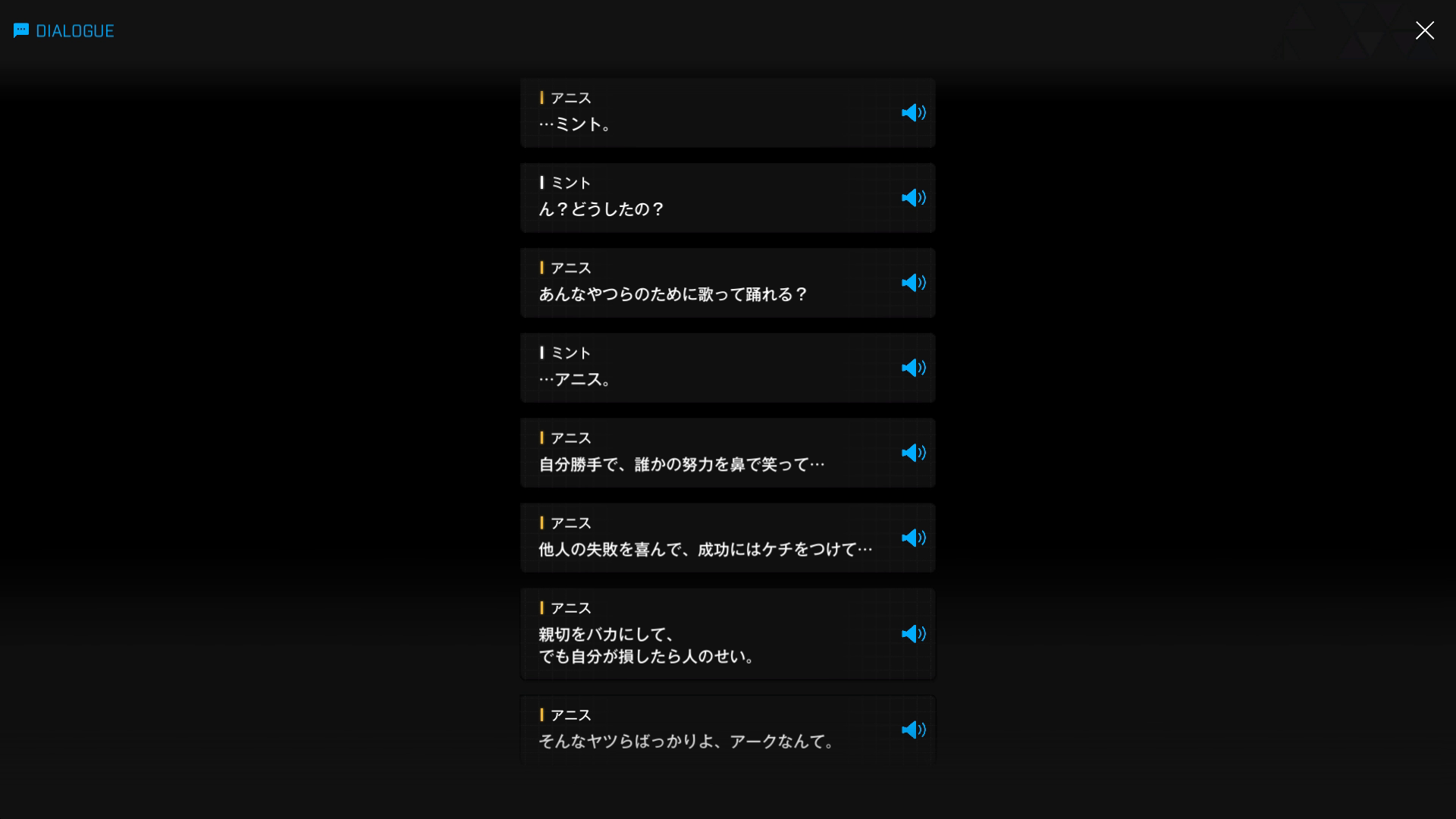1456x819 pixels.
Task: Close the dialogue log
Action: pos(1424,30)
